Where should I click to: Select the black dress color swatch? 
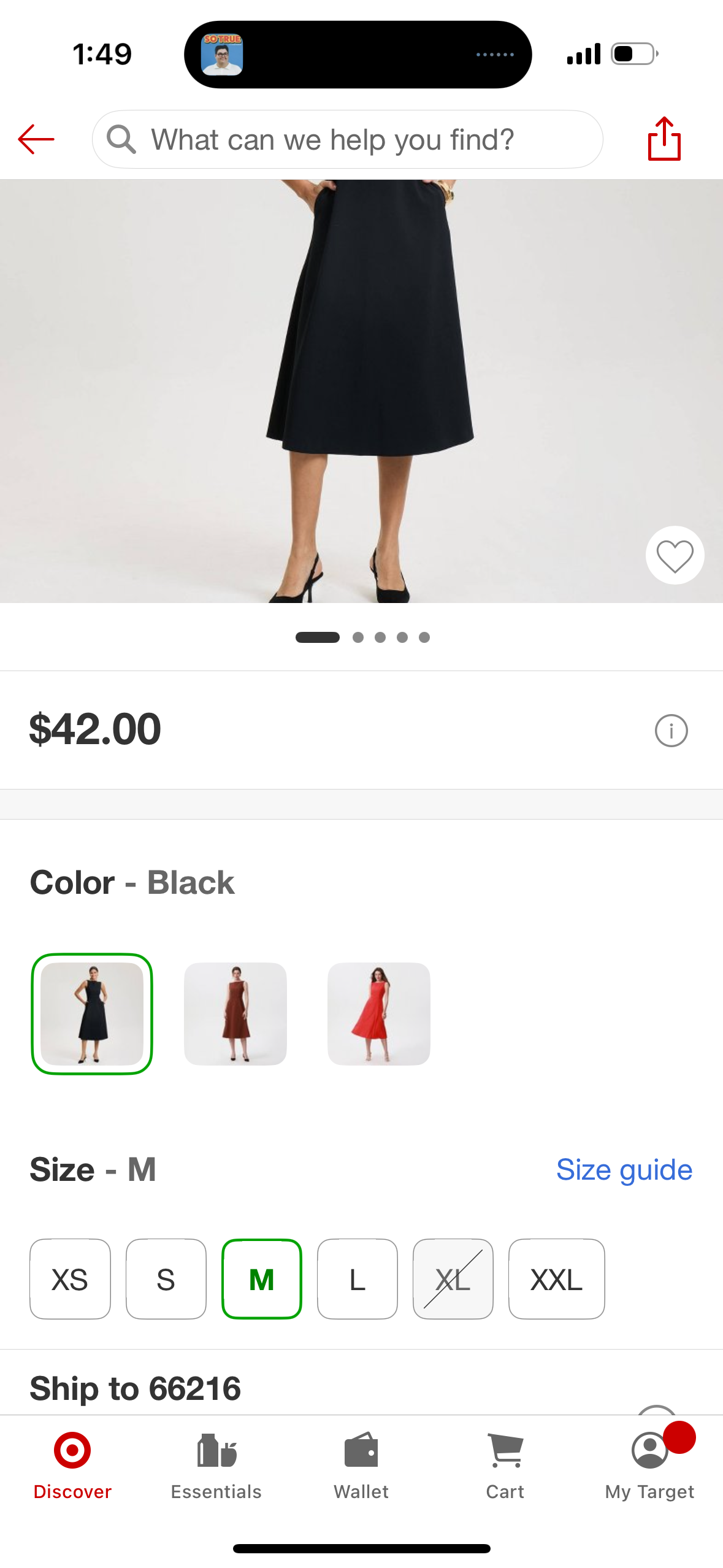92,1013
